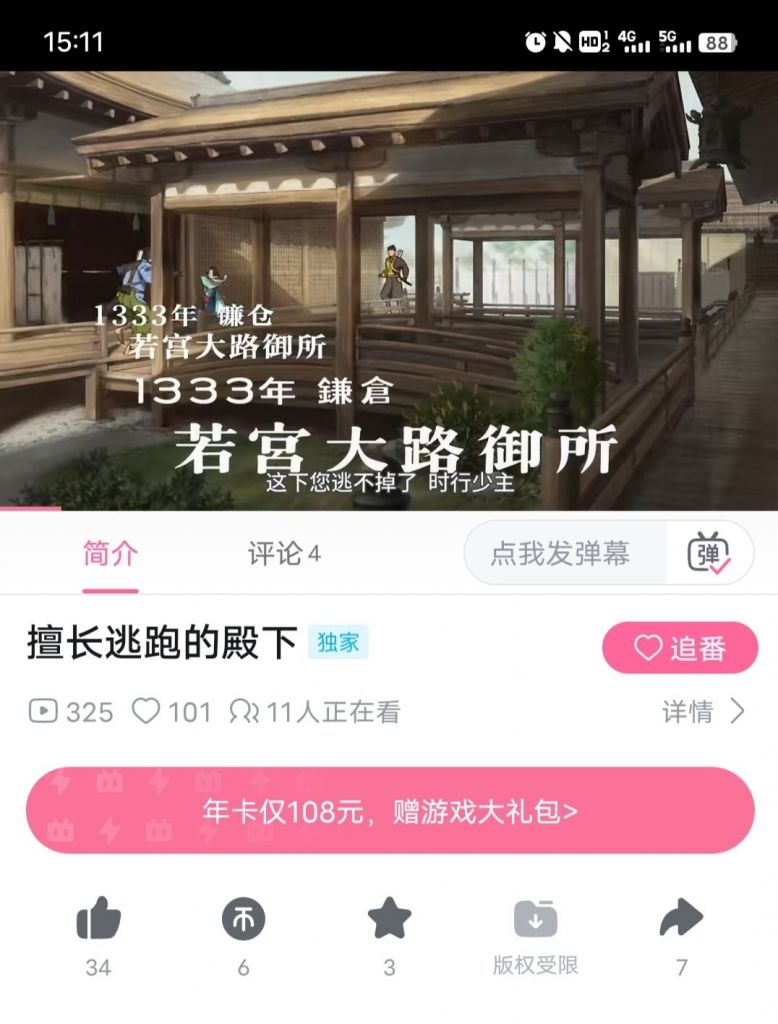Tap the 版权受限 download icon
Screen dimensions: 778x1024
536,918
